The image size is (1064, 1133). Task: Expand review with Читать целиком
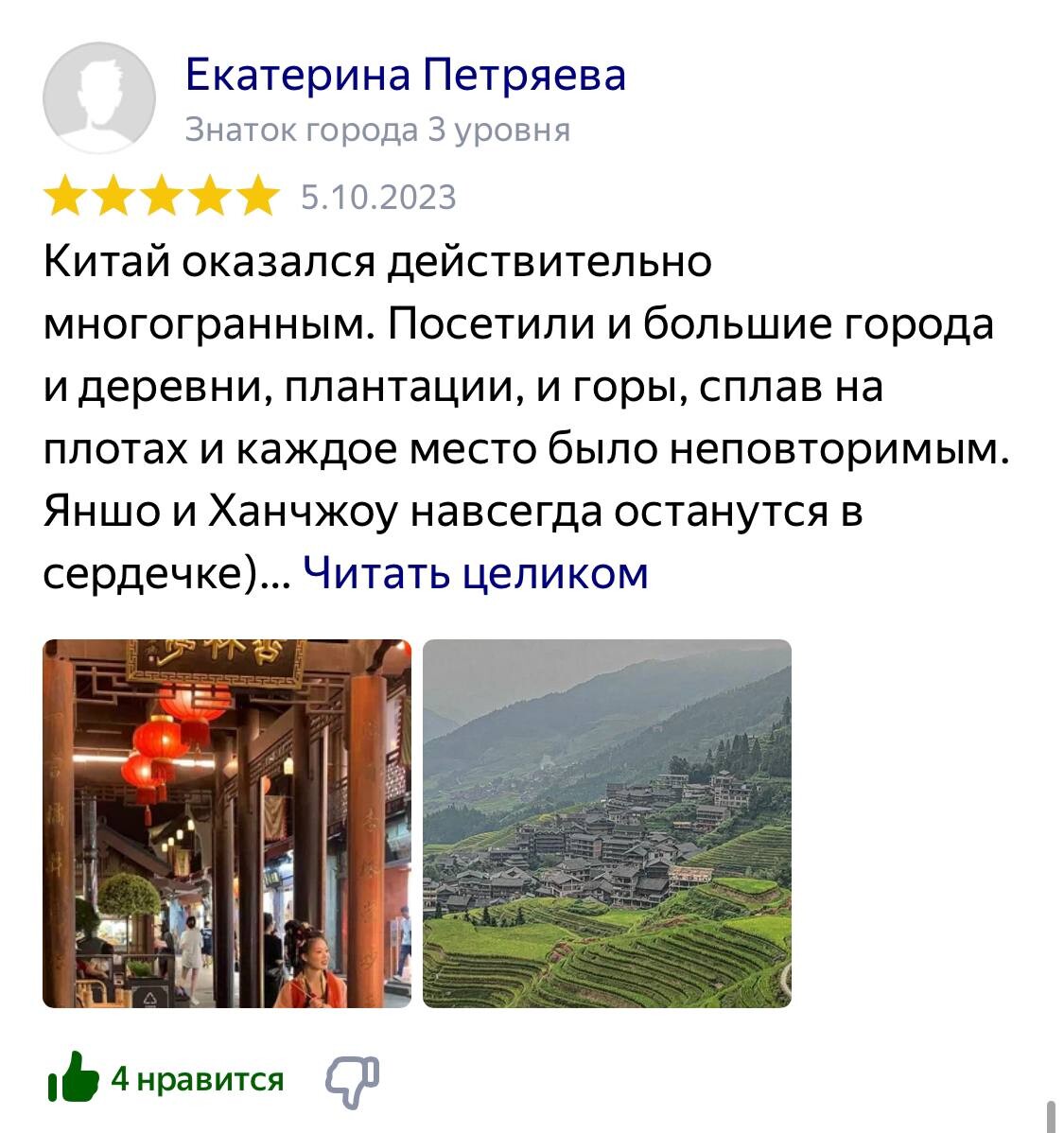click(475, 572)
